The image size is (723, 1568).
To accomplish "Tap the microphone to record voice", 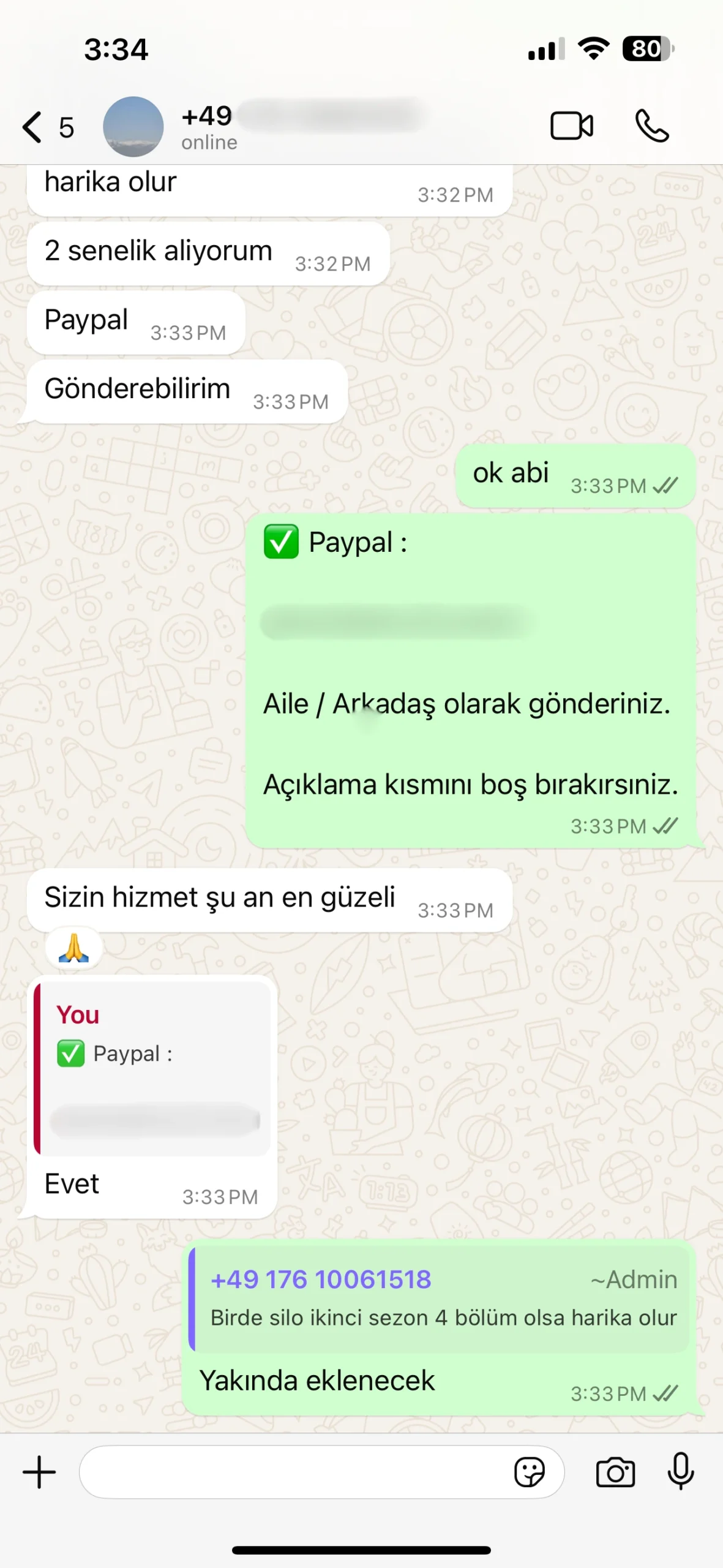I will pos(680,1471).
